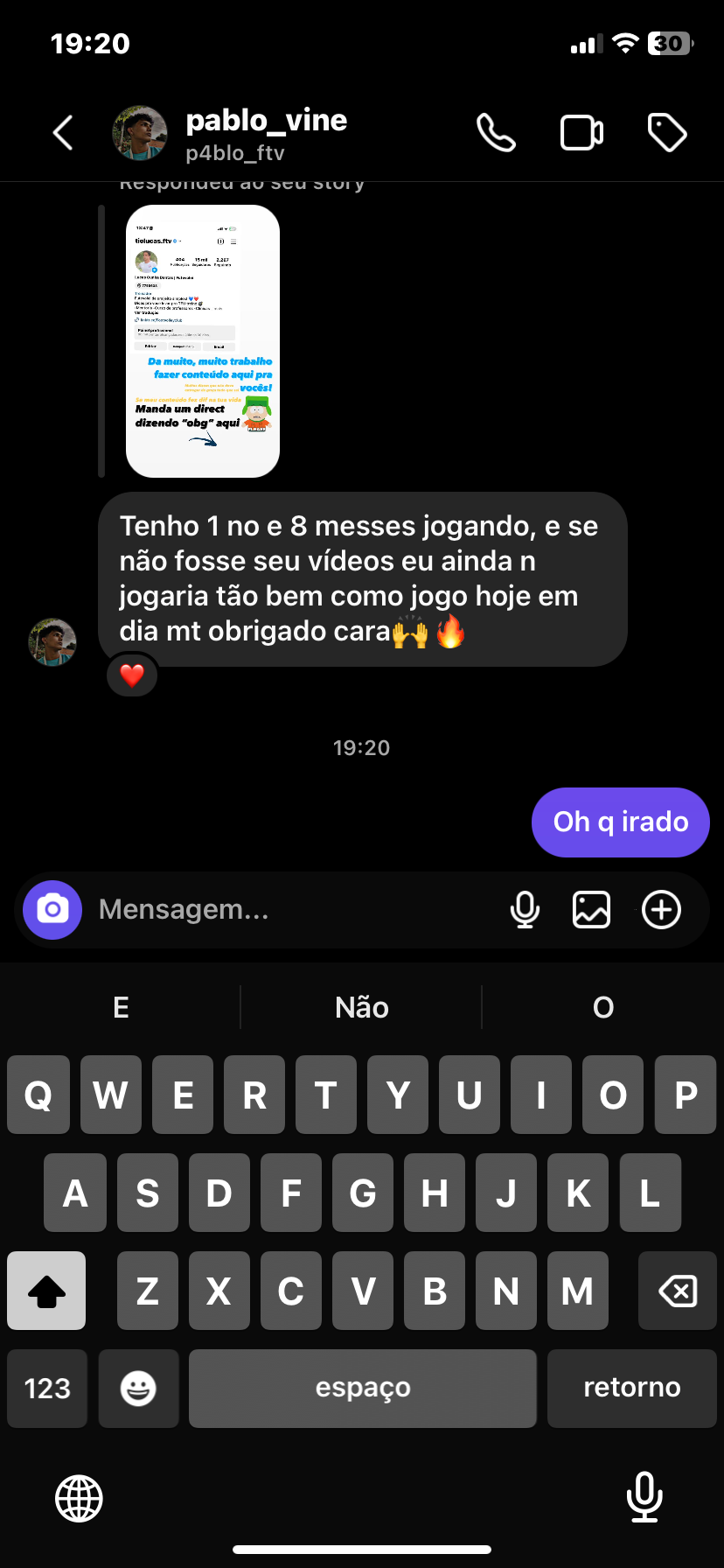Go back to the inbox list
The image size is (724, 1568).
pyautogui.click(x=63, y=133)
